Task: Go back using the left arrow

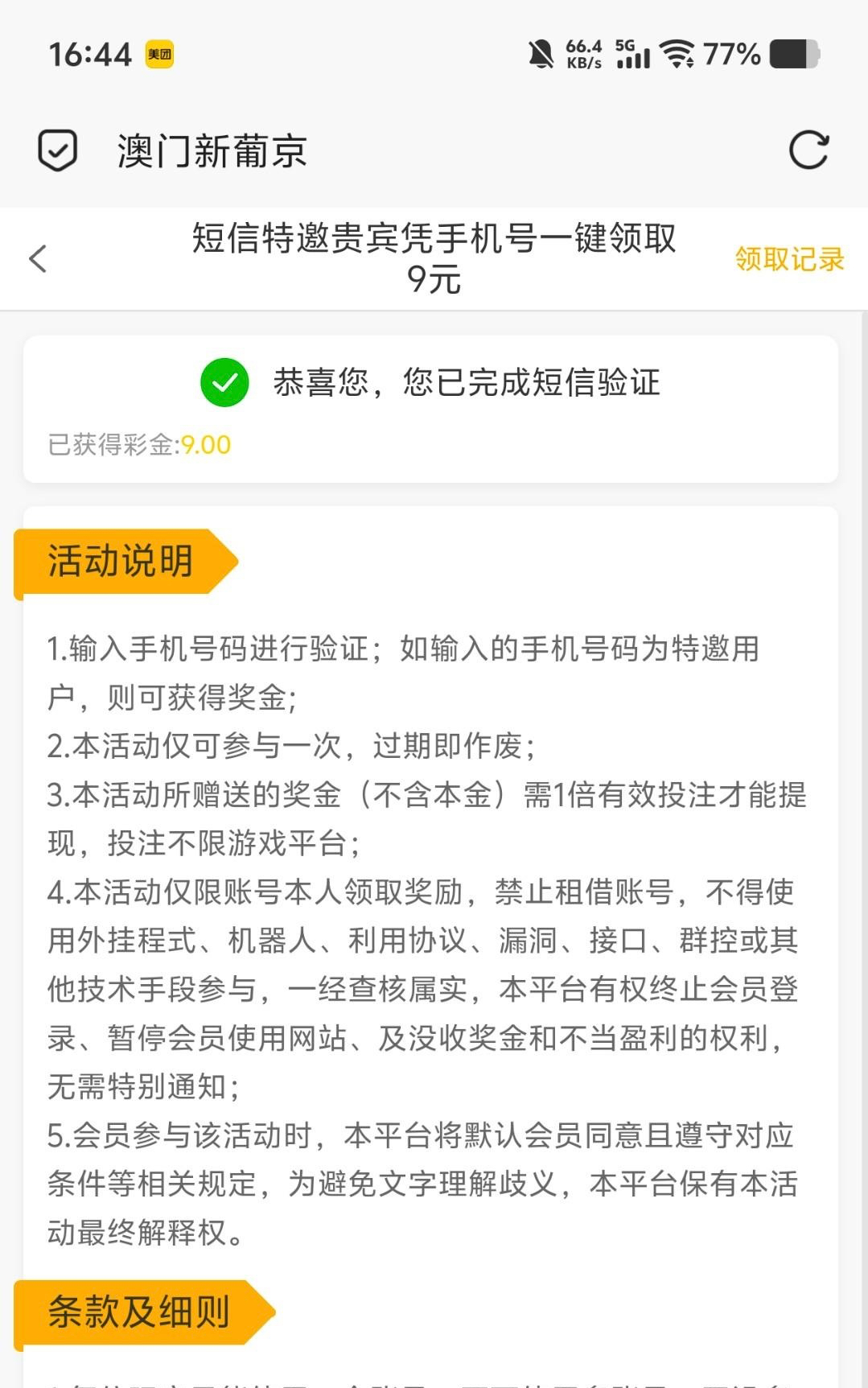Action: 38,259
